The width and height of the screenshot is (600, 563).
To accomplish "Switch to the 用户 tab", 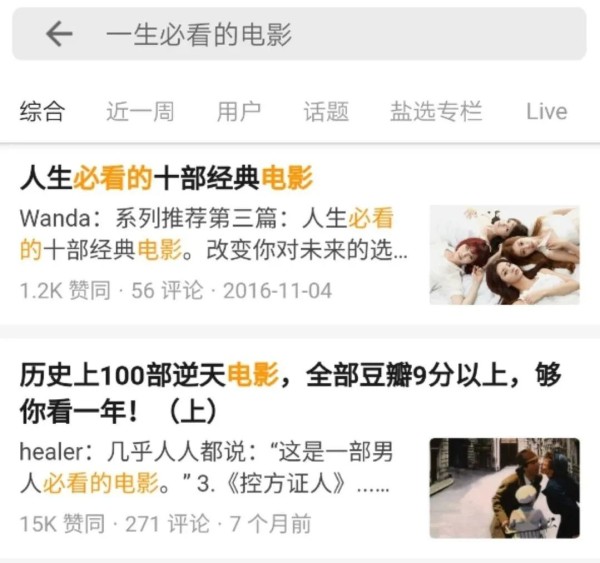I will [238, 111].
